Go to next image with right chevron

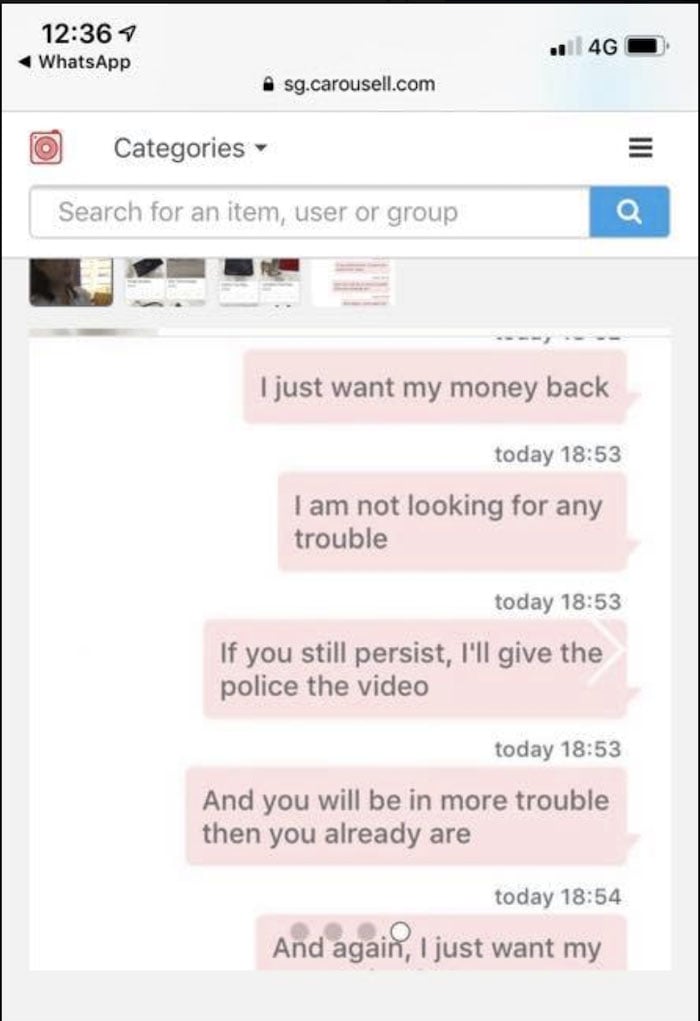coord(606,650)
